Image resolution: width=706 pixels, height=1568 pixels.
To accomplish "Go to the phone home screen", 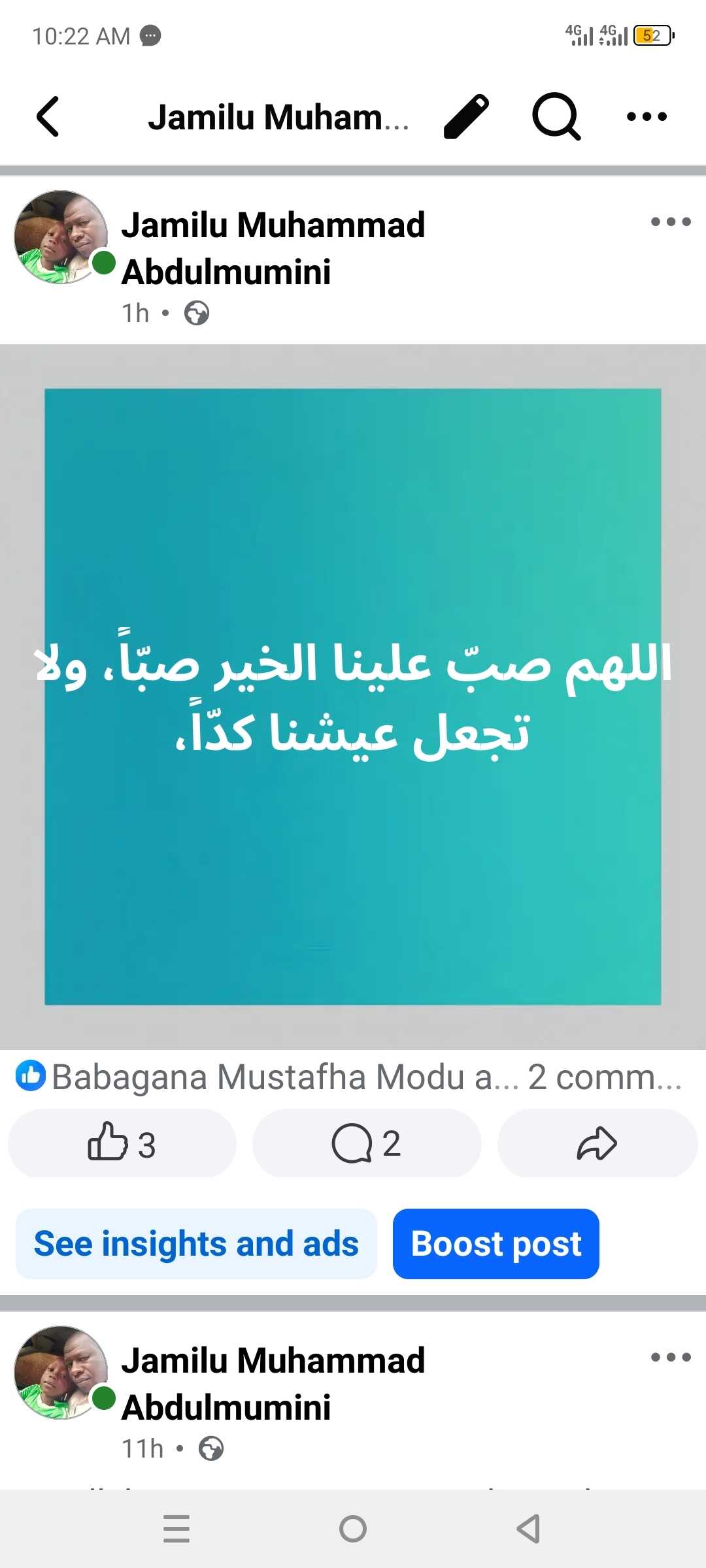I will pyautogui.click(x=353, y=1529).
